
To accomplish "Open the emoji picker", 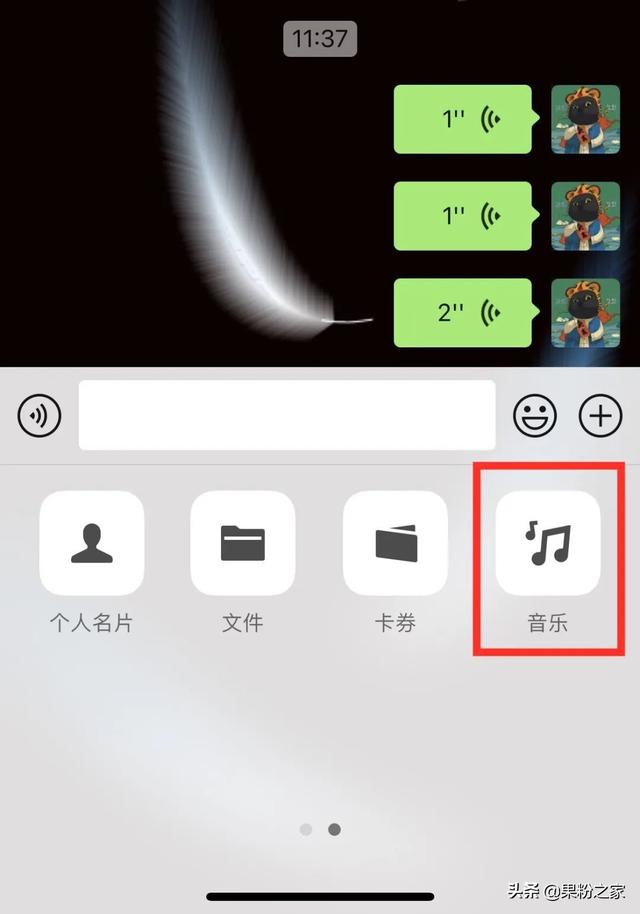I will click(535, 415).
